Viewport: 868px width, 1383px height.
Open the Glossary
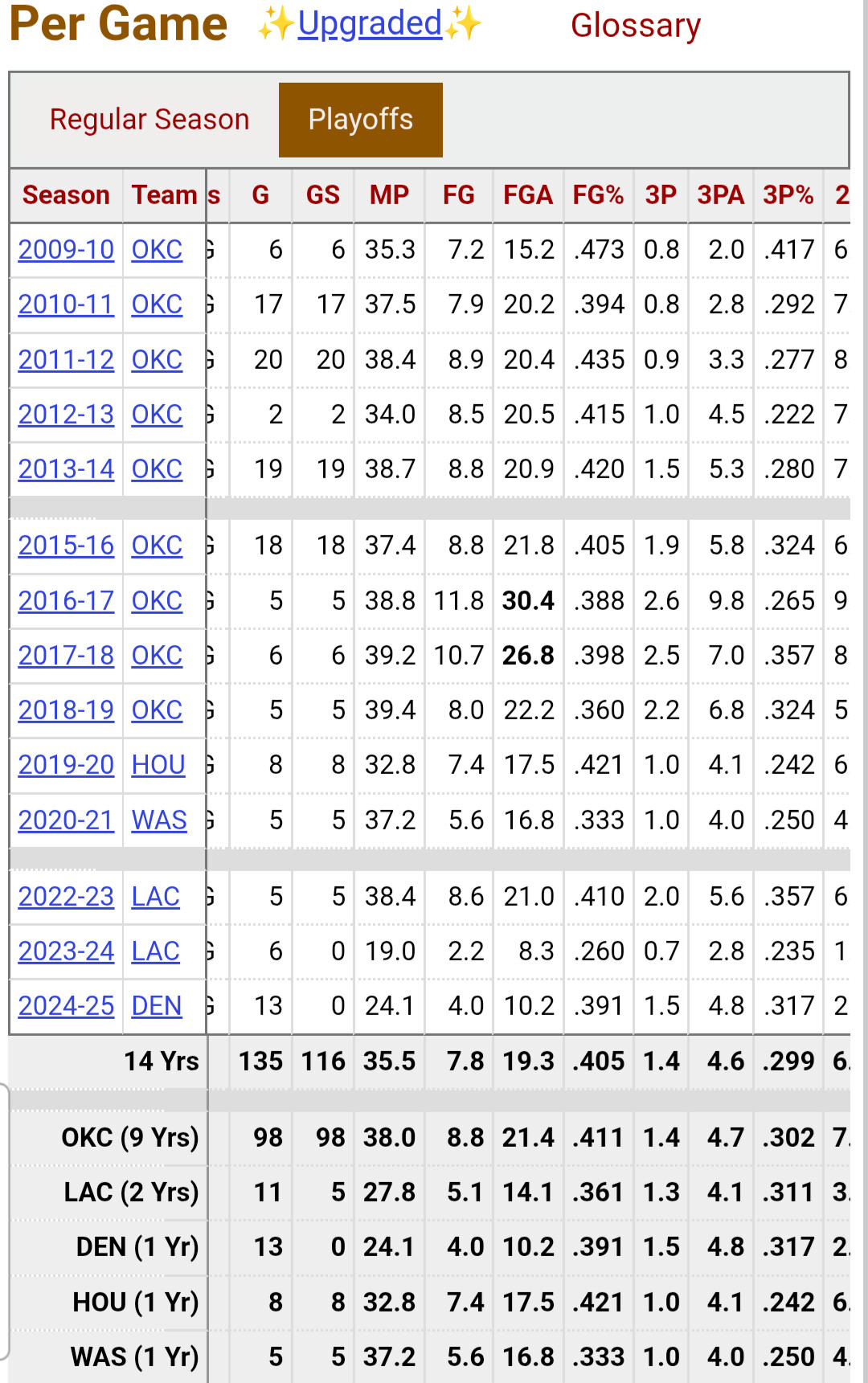(x=636, y=26)
